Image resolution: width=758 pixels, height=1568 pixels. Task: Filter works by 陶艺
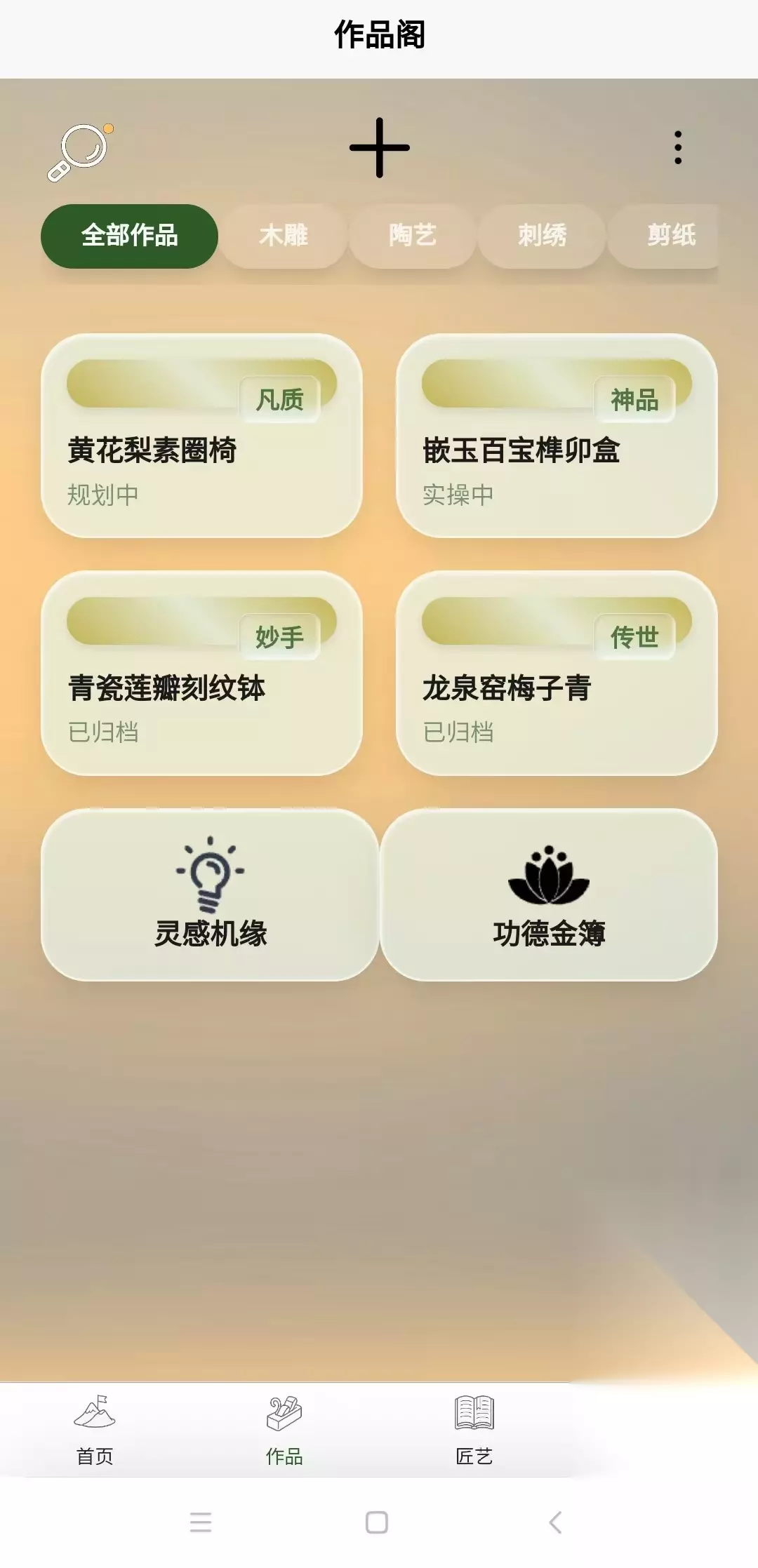pos(413,236)
